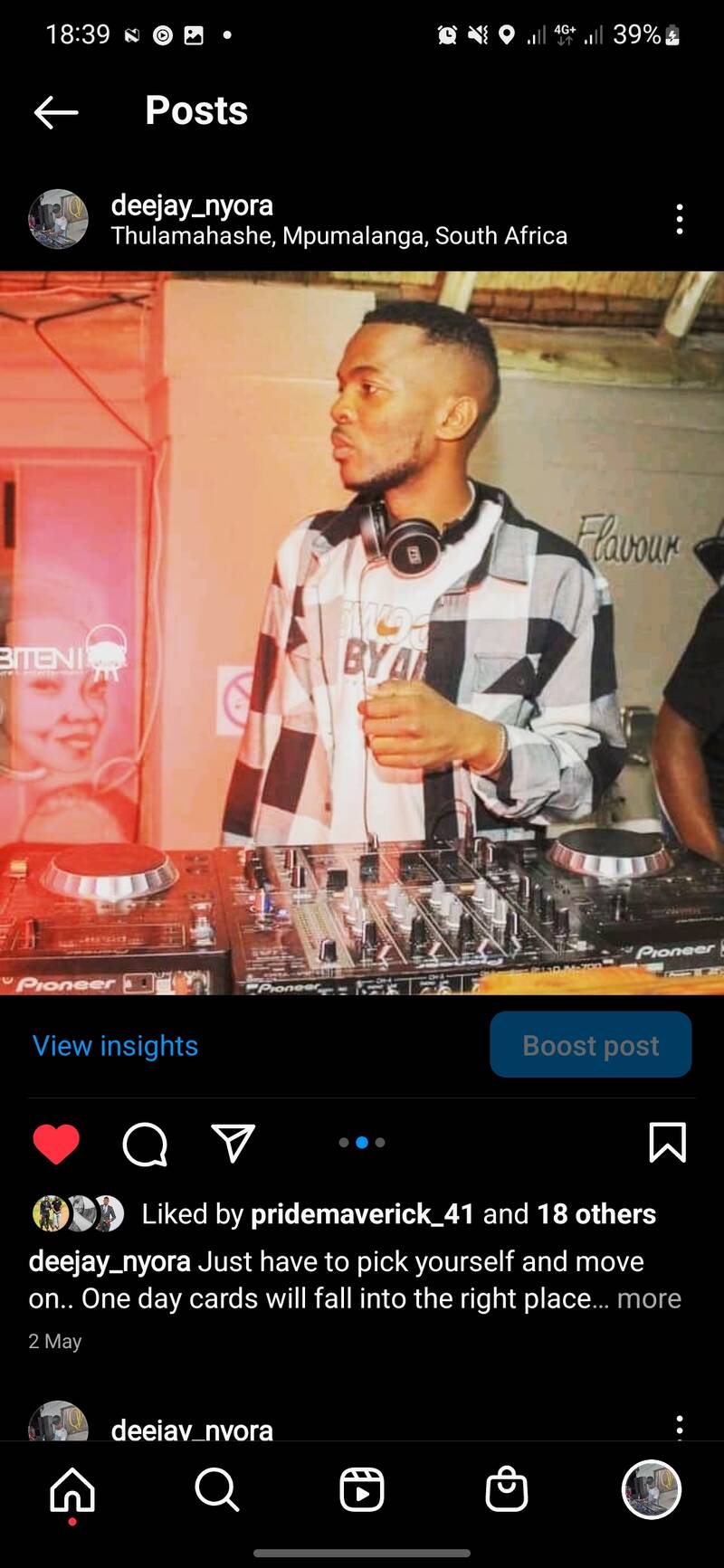Open the post's three-dot options menu
Viewport: 724px width, 1568px height.
tap(679, 219)
